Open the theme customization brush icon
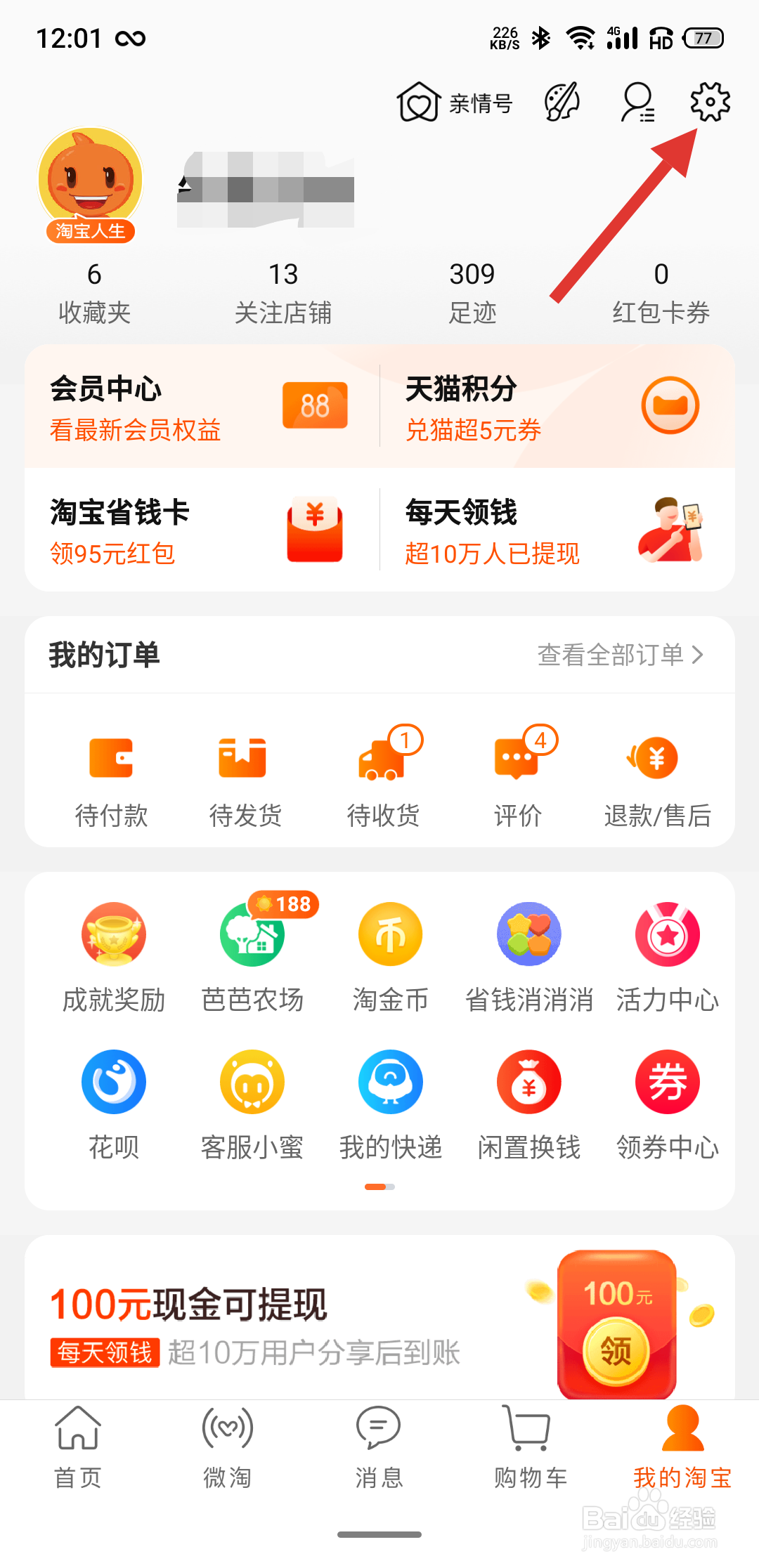Screen dimensions: 759x1568 coord(562,103)
